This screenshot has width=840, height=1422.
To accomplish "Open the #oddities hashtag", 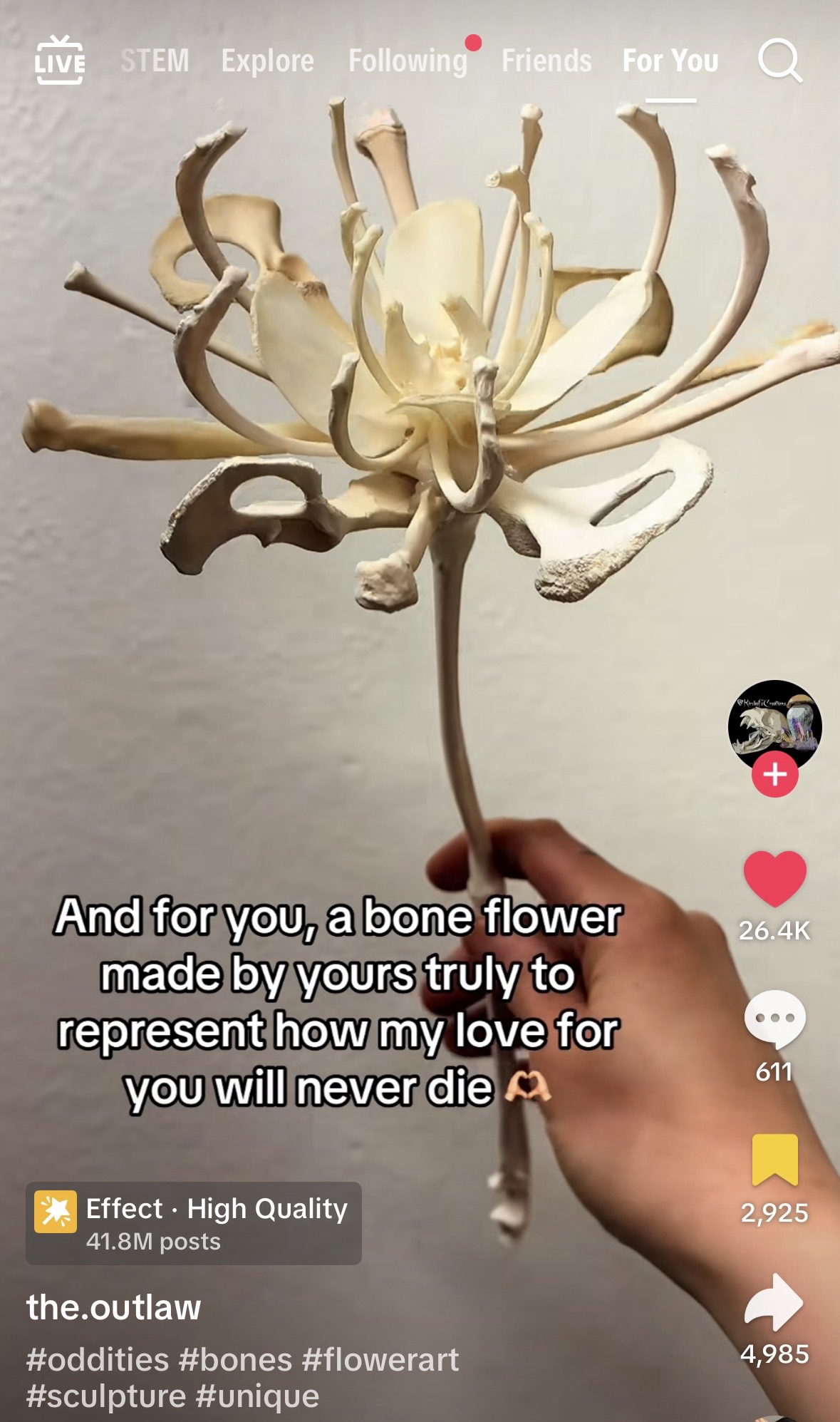I will click(x=98, y=1360).
